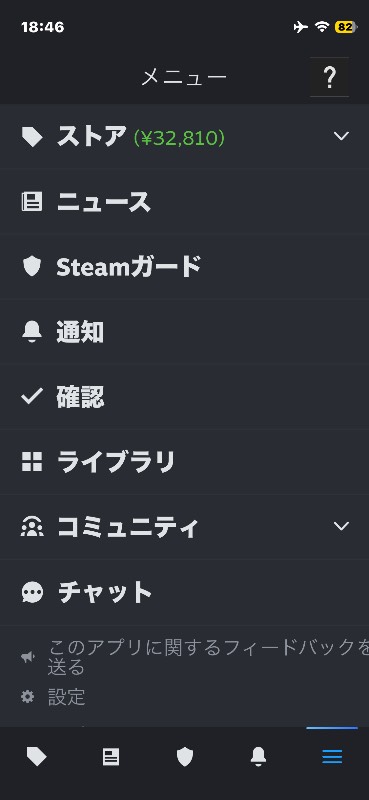369x800 pixels.
Task: Switch to the news tab in bottom bar
Action: (111, 757)
